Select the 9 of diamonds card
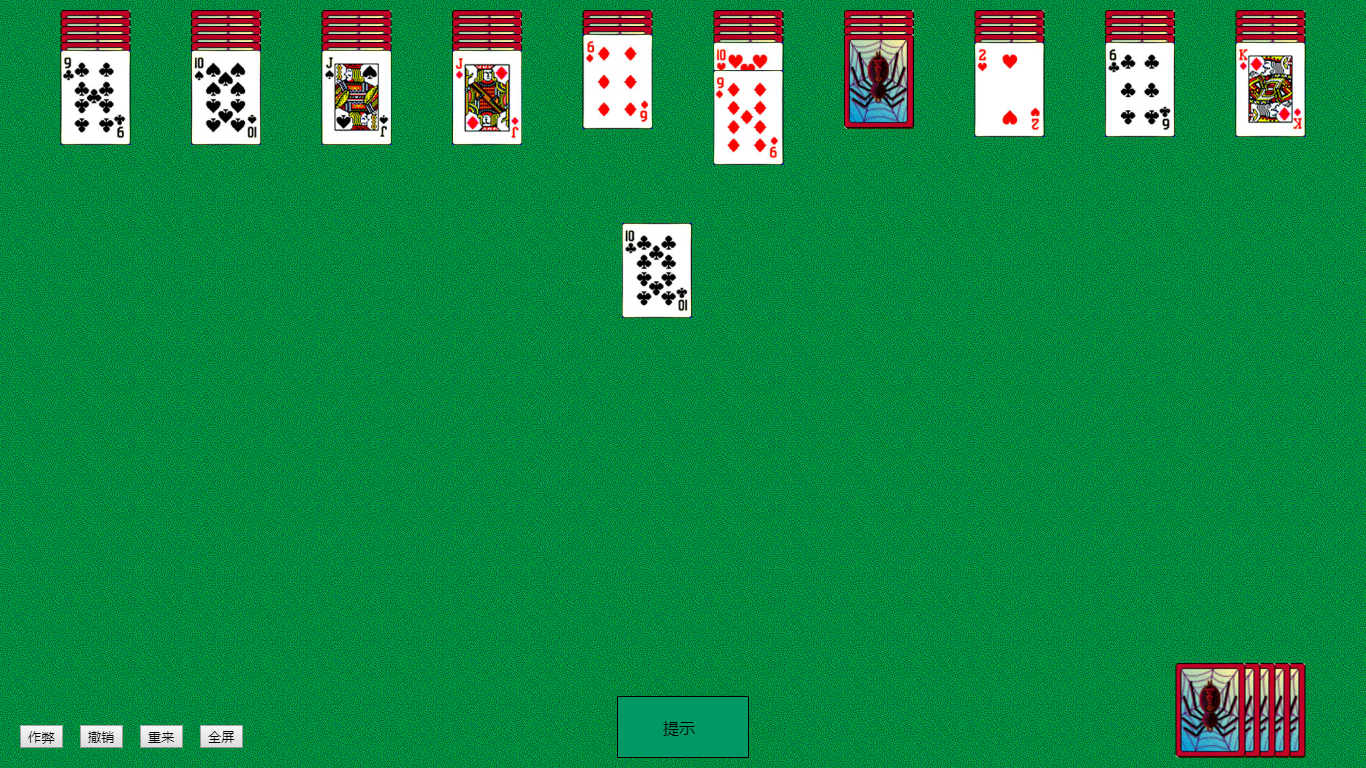The height and width of the screenshot is (768, 1366). (748, 120)
